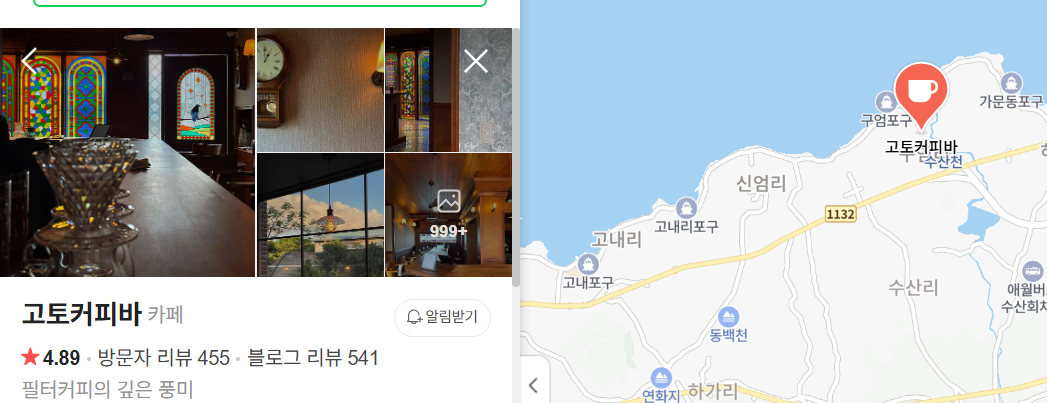1047x403 pixels.
Task: Tap the 동백천 map marker
Action: pos(729,314)
